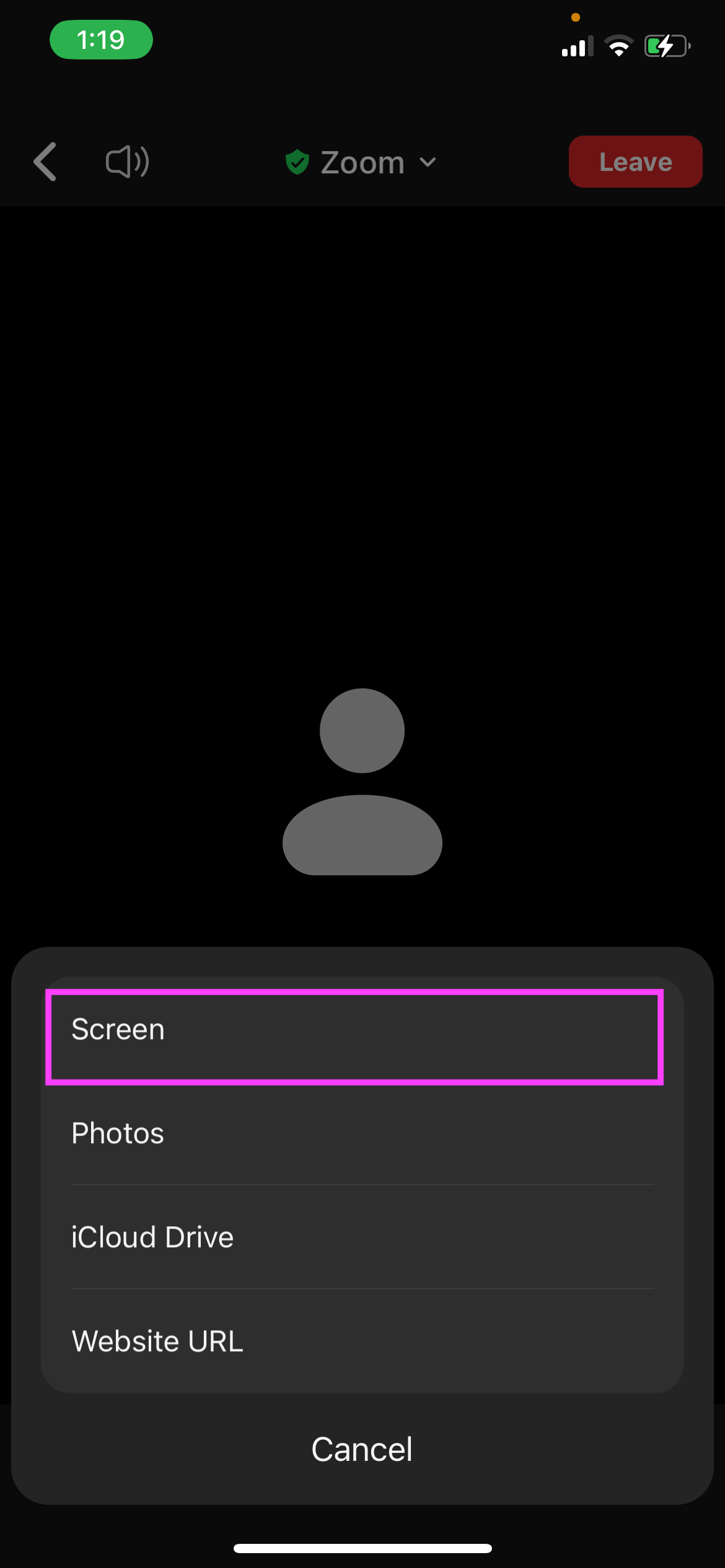Viewport: 725px width, 1568px height.
Task: Expand the Zoom meeting info dropdown
Action: [x=362, y=163]
